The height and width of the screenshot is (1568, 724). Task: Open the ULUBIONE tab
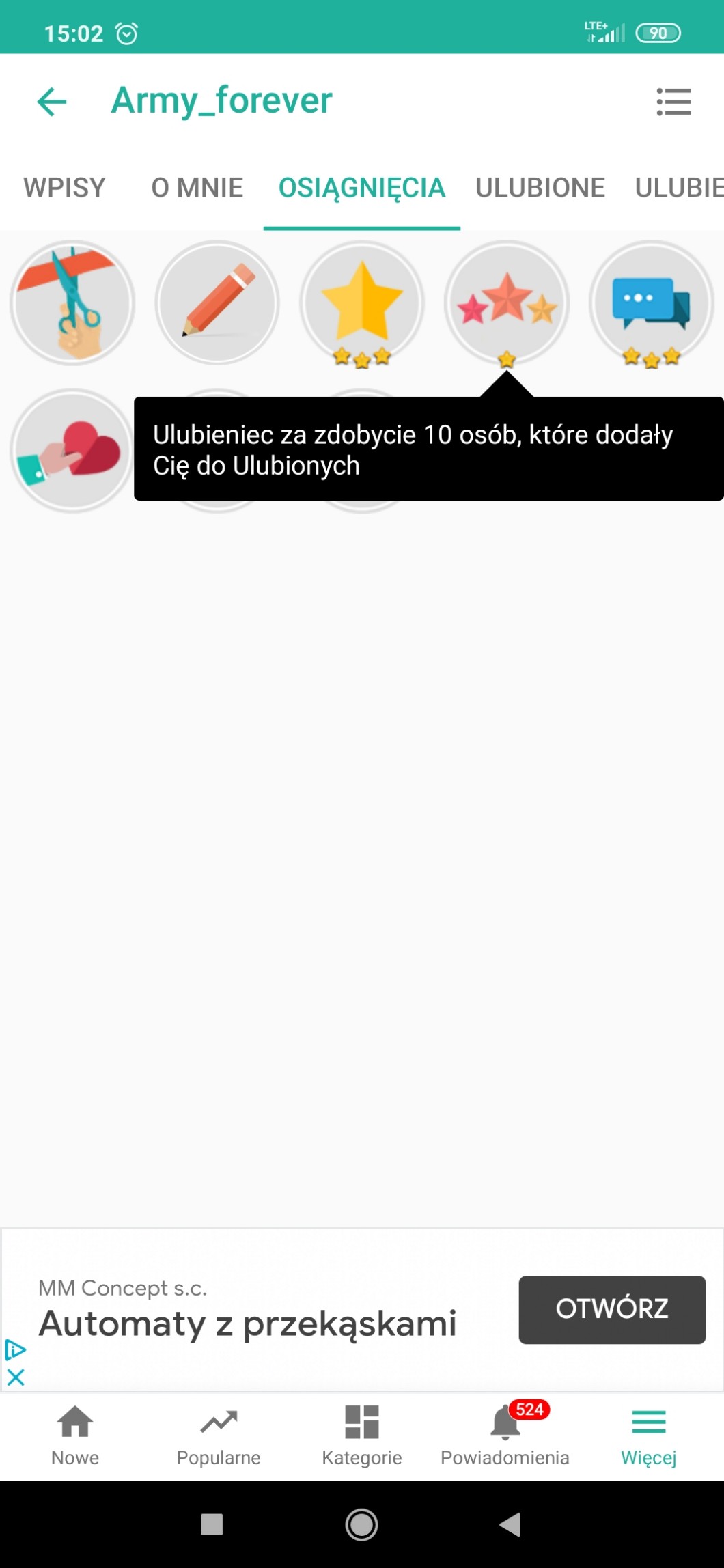coord(540,188)
